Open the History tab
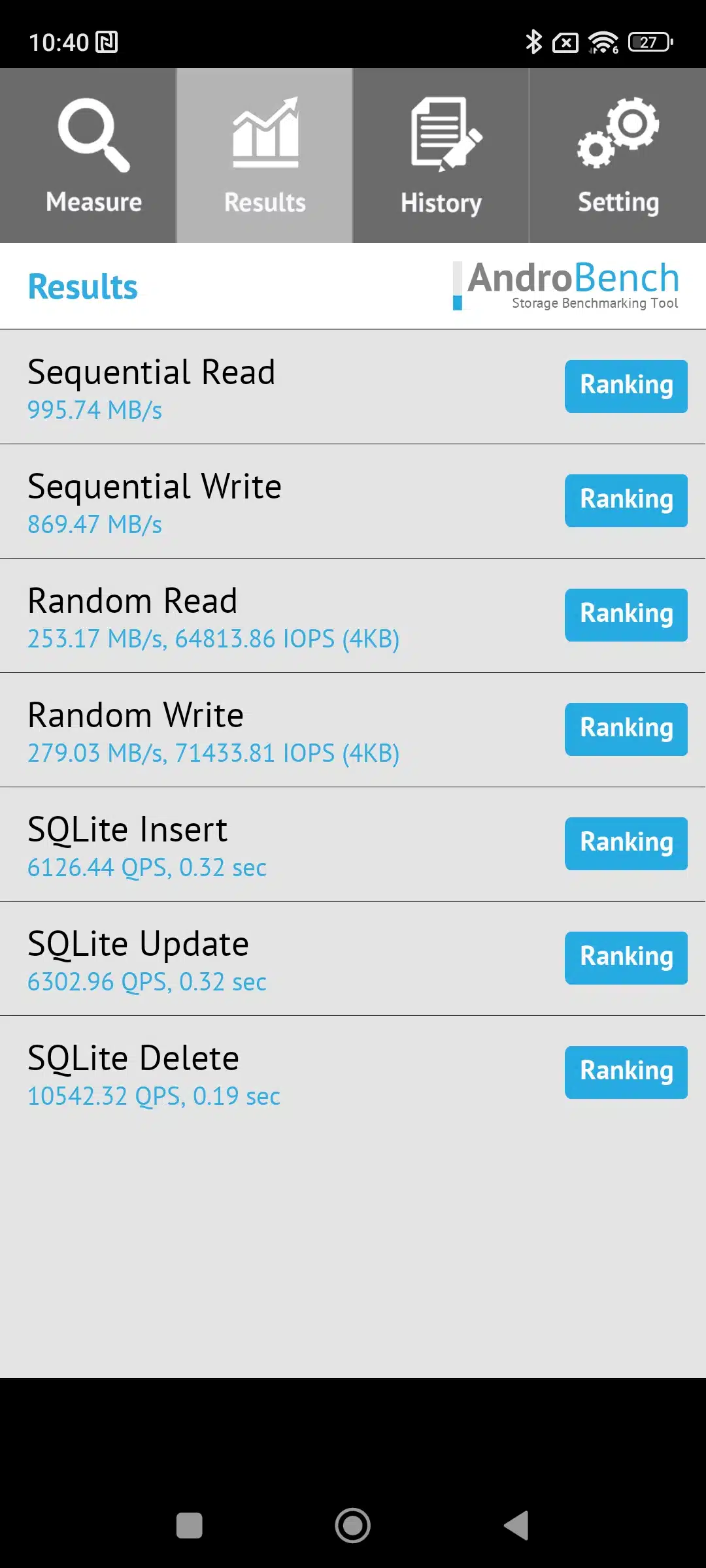Viewport: 706px width, 1568px height. pyautogui.click(x=441, y=155)
